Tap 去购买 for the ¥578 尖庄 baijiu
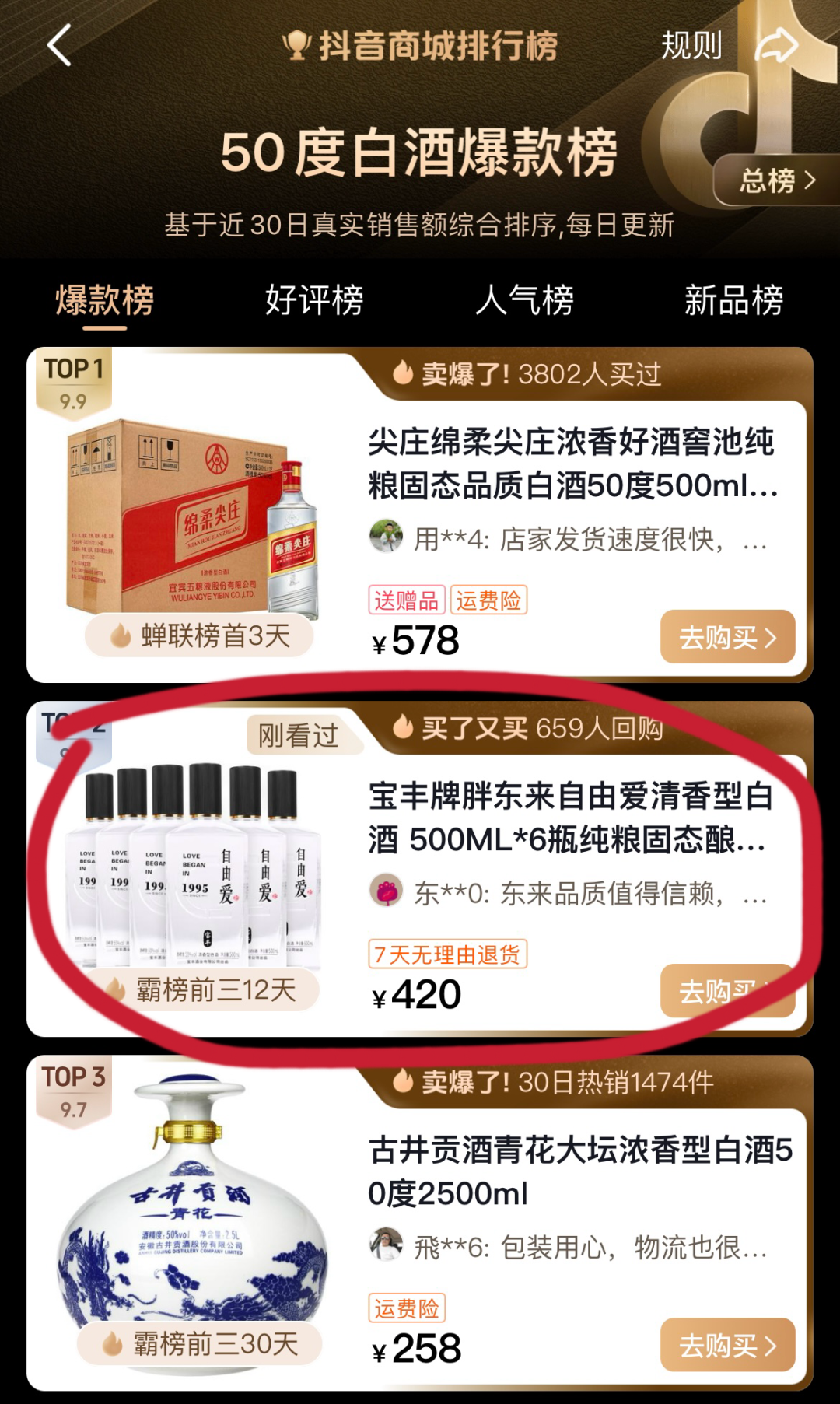Screen dimensions: 840x1404 point(727,637)
